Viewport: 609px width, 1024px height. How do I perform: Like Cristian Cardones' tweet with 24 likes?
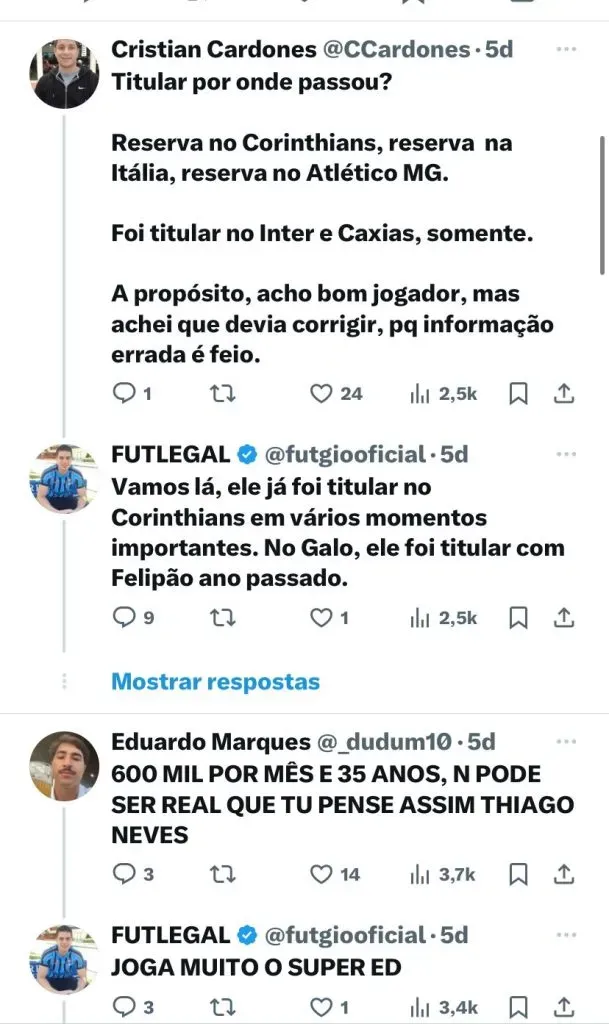click(x=321, y=393)
